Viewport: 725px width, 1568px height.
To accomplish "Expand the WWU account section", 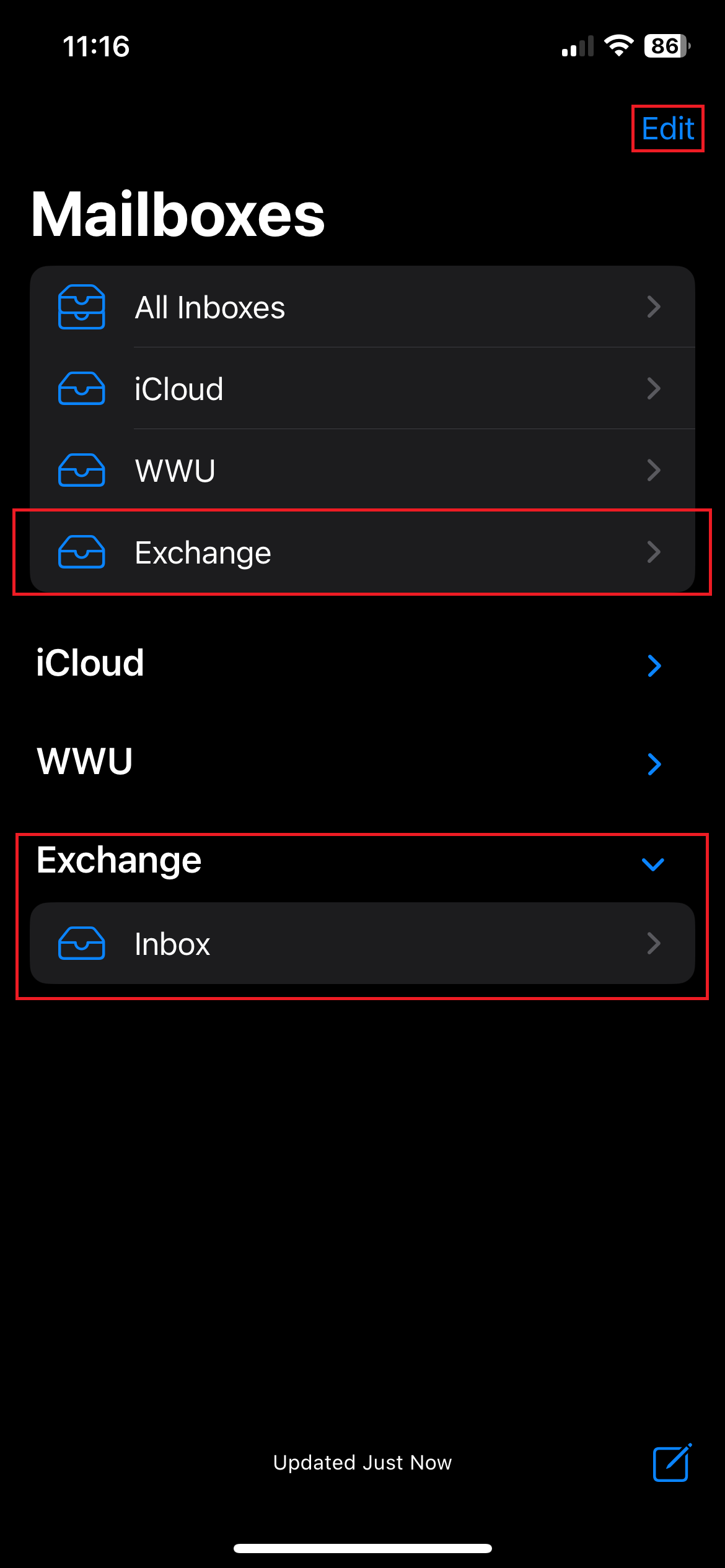I will point(654,764).
